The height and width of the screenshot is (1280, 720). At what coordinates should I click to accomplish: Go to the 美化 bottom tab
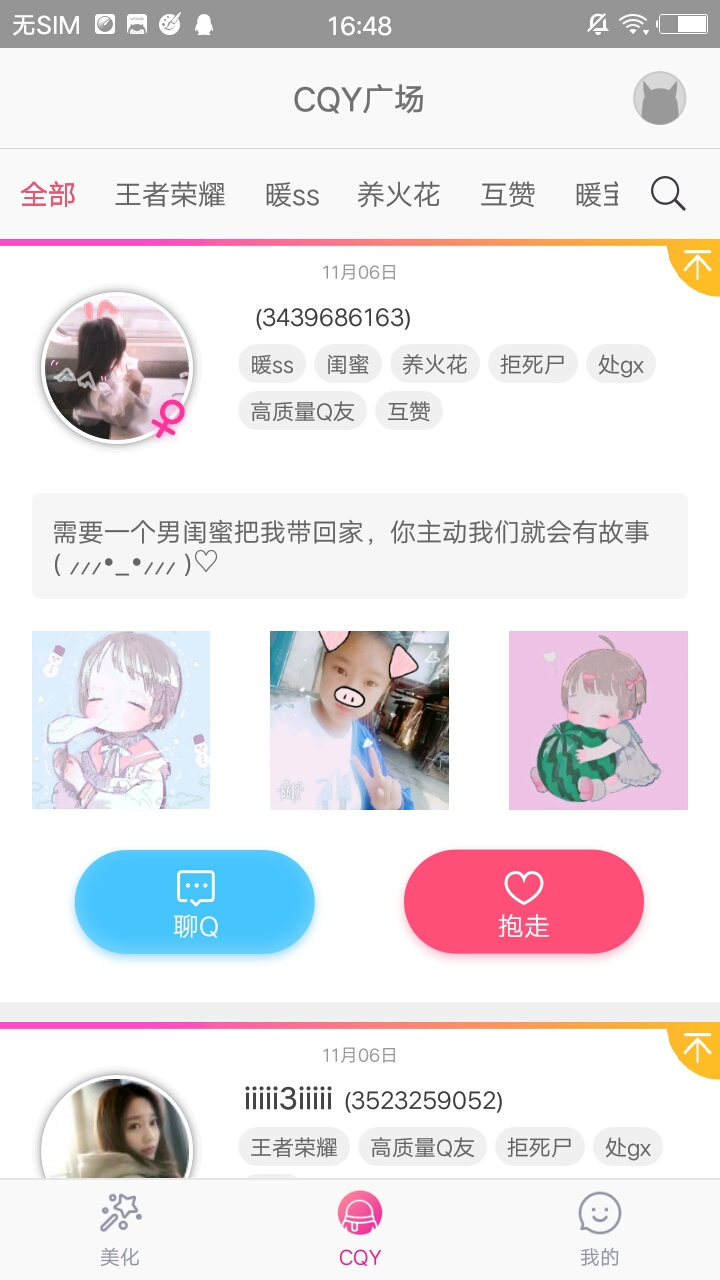(x=120, y=1230)
